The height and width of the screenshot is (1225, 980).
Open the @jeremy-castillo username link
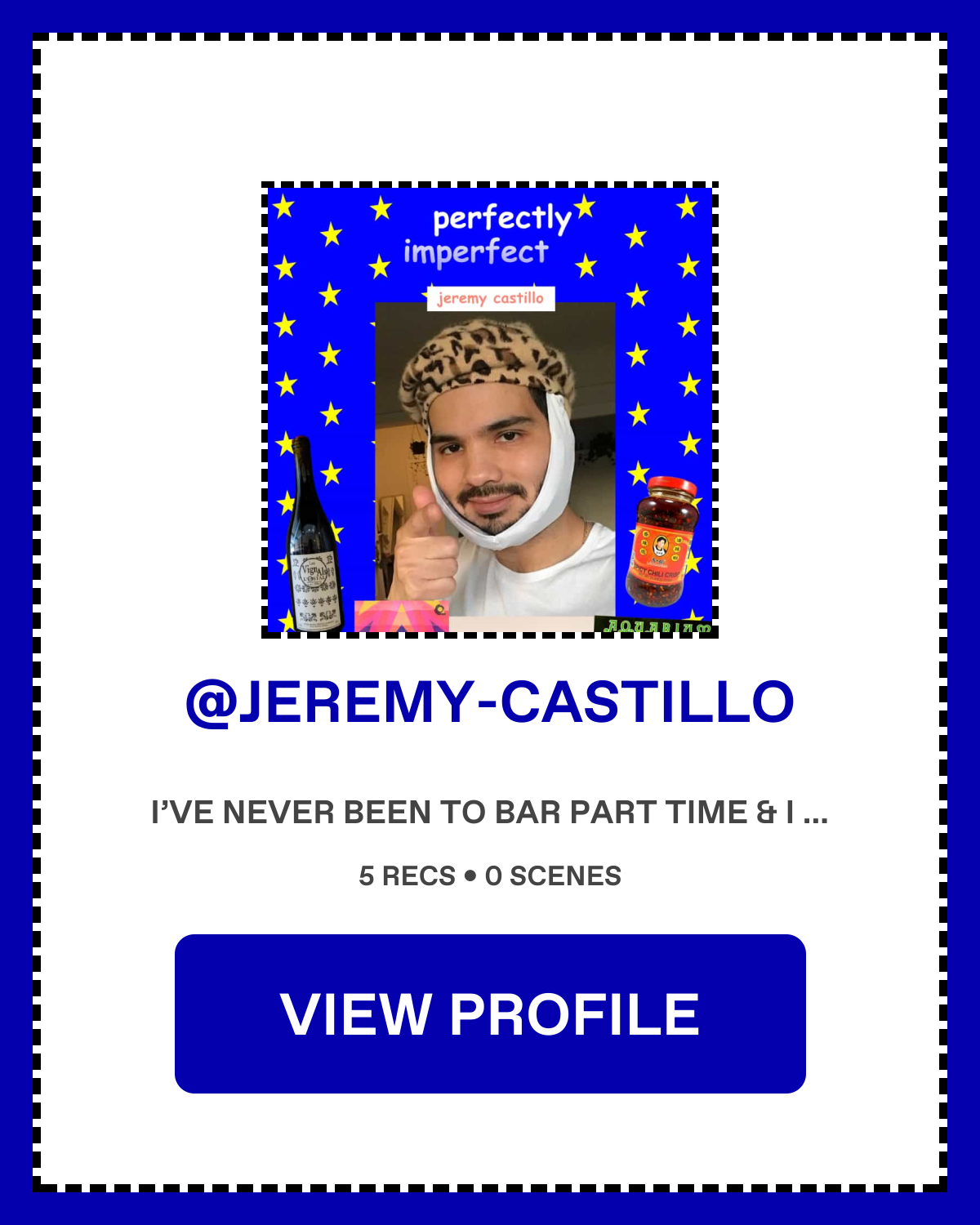tap(490, 702)
